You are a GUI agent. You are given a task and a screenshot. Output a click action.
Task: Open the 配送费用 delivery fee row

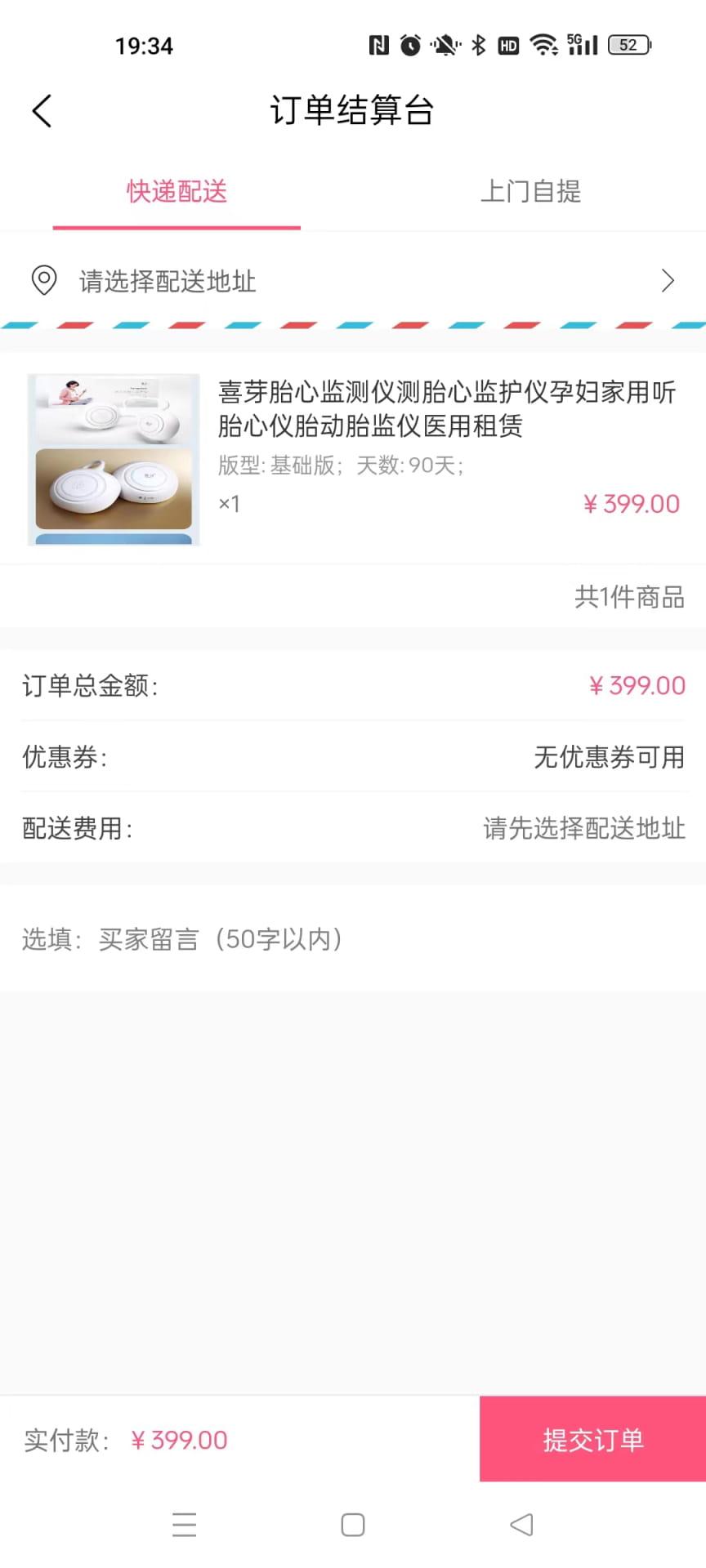[353, 829]
